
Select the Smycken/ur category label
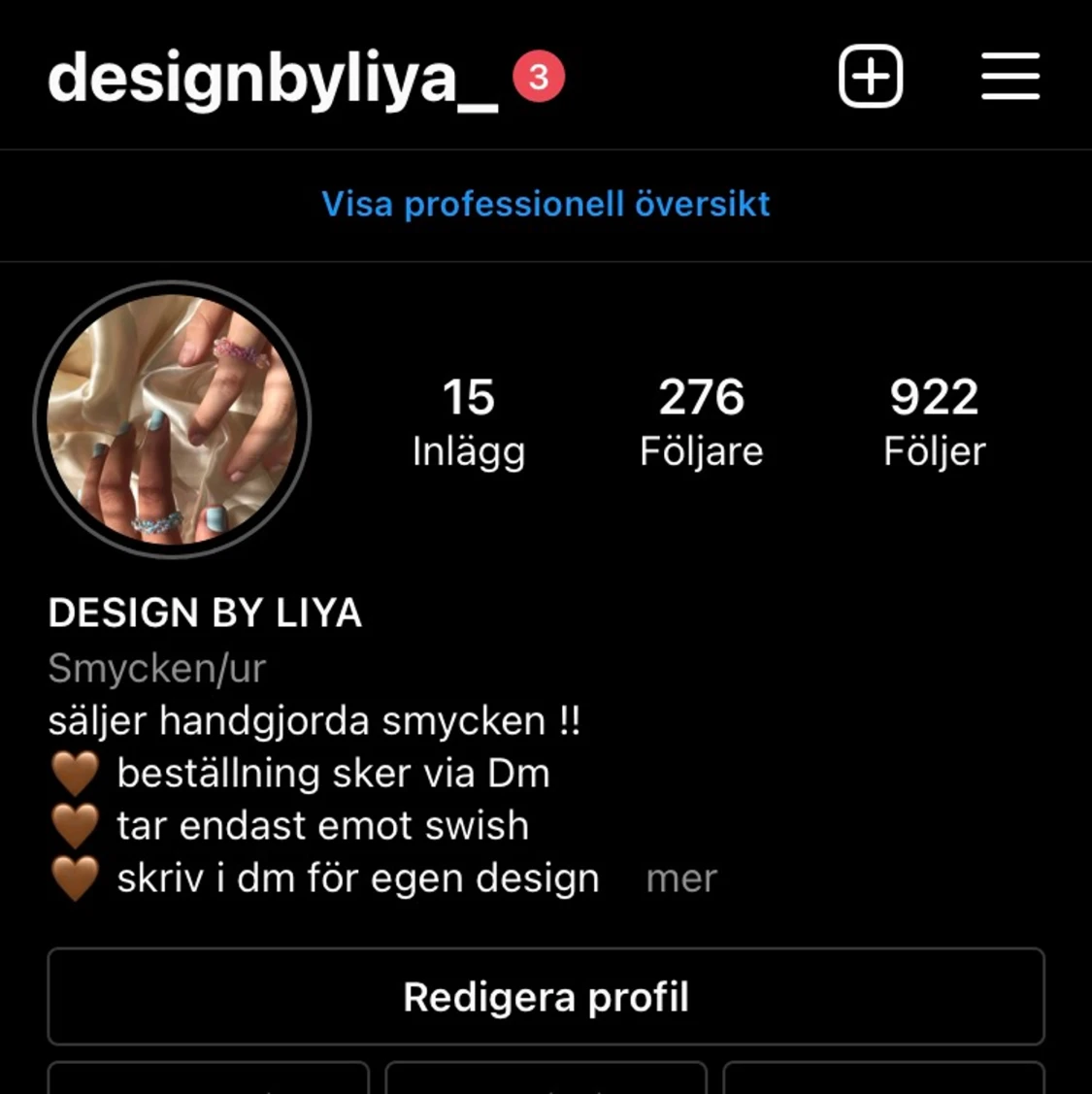[156, 668]
